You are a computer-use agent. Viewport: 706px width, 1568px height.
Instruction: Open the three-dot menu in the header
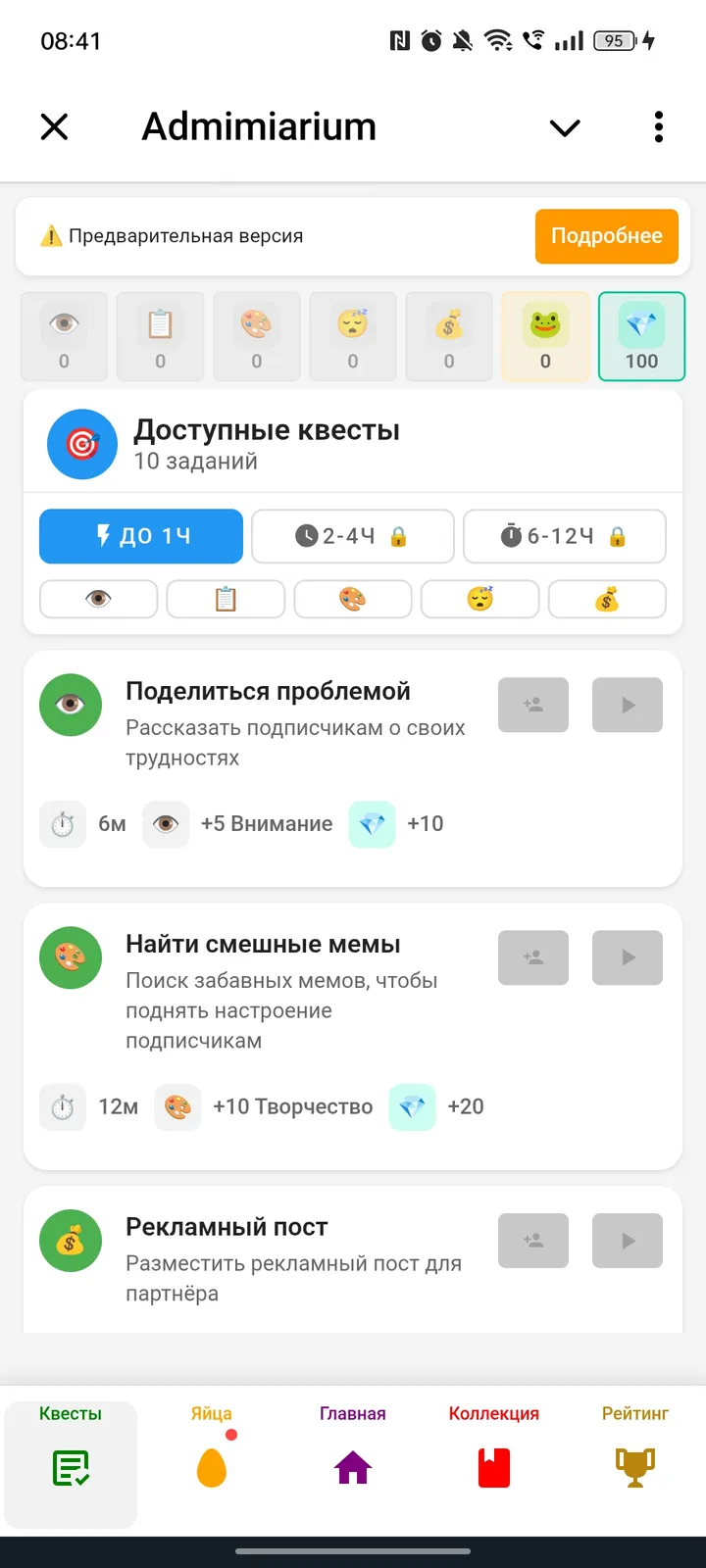(x=658, y=126)
